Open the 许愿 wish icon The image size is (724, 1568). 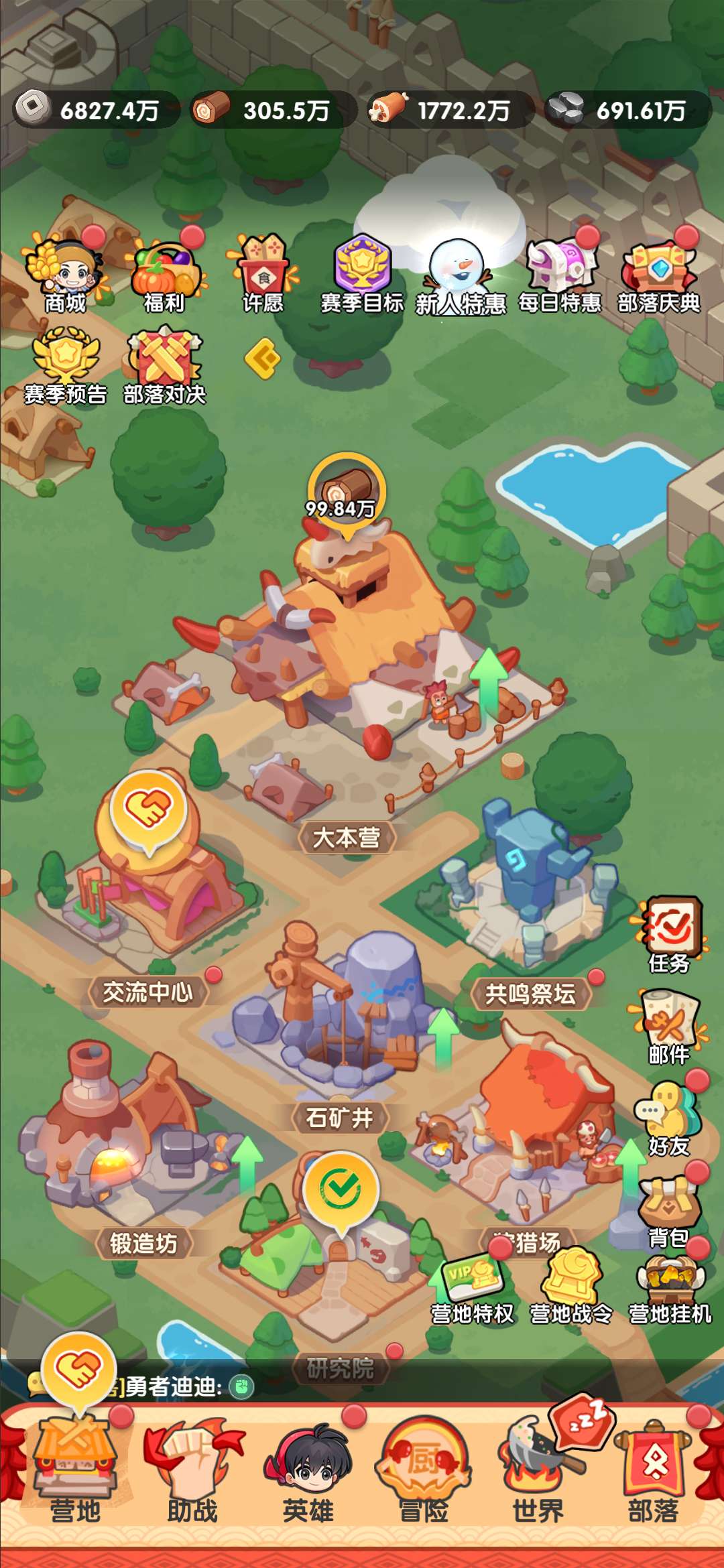pos(263,275)
